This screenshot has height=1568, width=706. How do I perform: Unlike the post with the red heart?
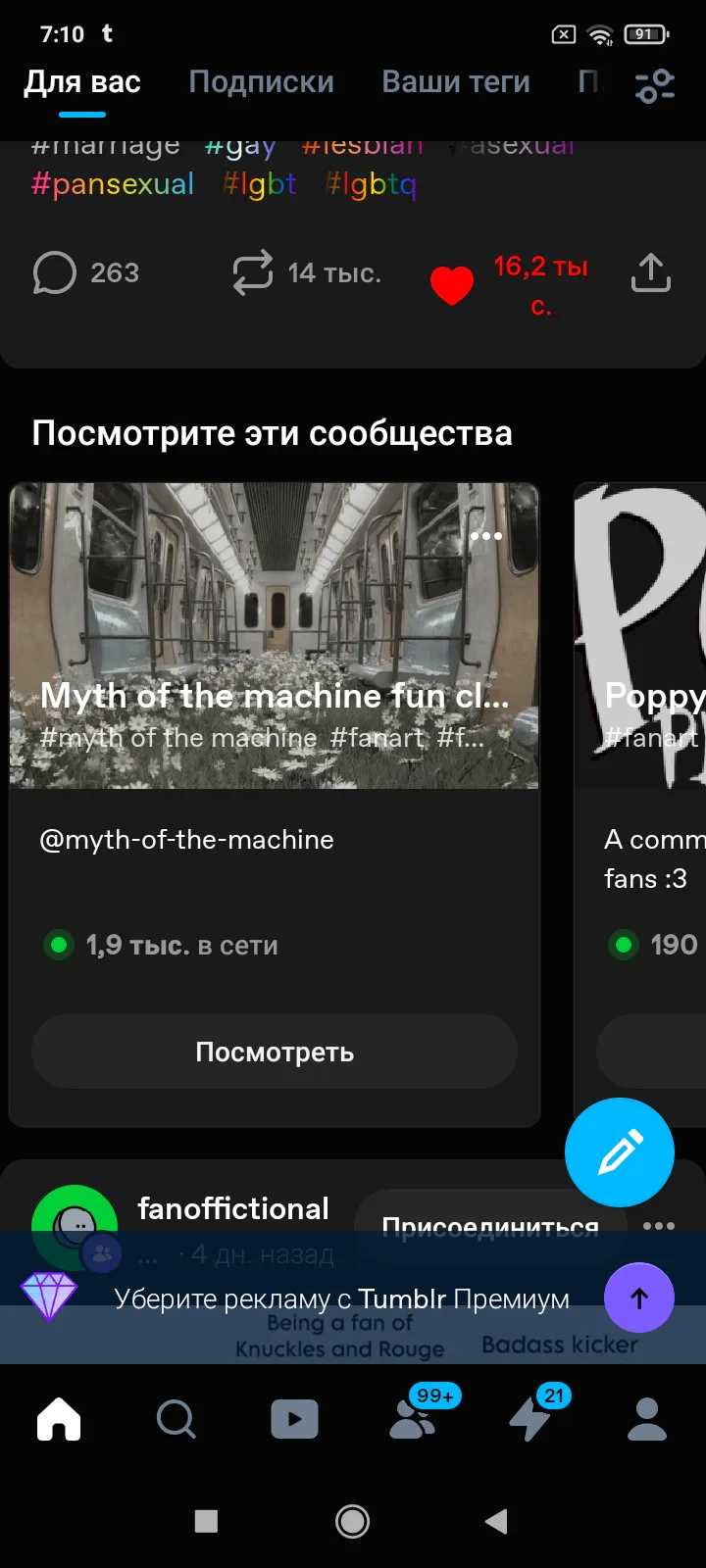452,285
